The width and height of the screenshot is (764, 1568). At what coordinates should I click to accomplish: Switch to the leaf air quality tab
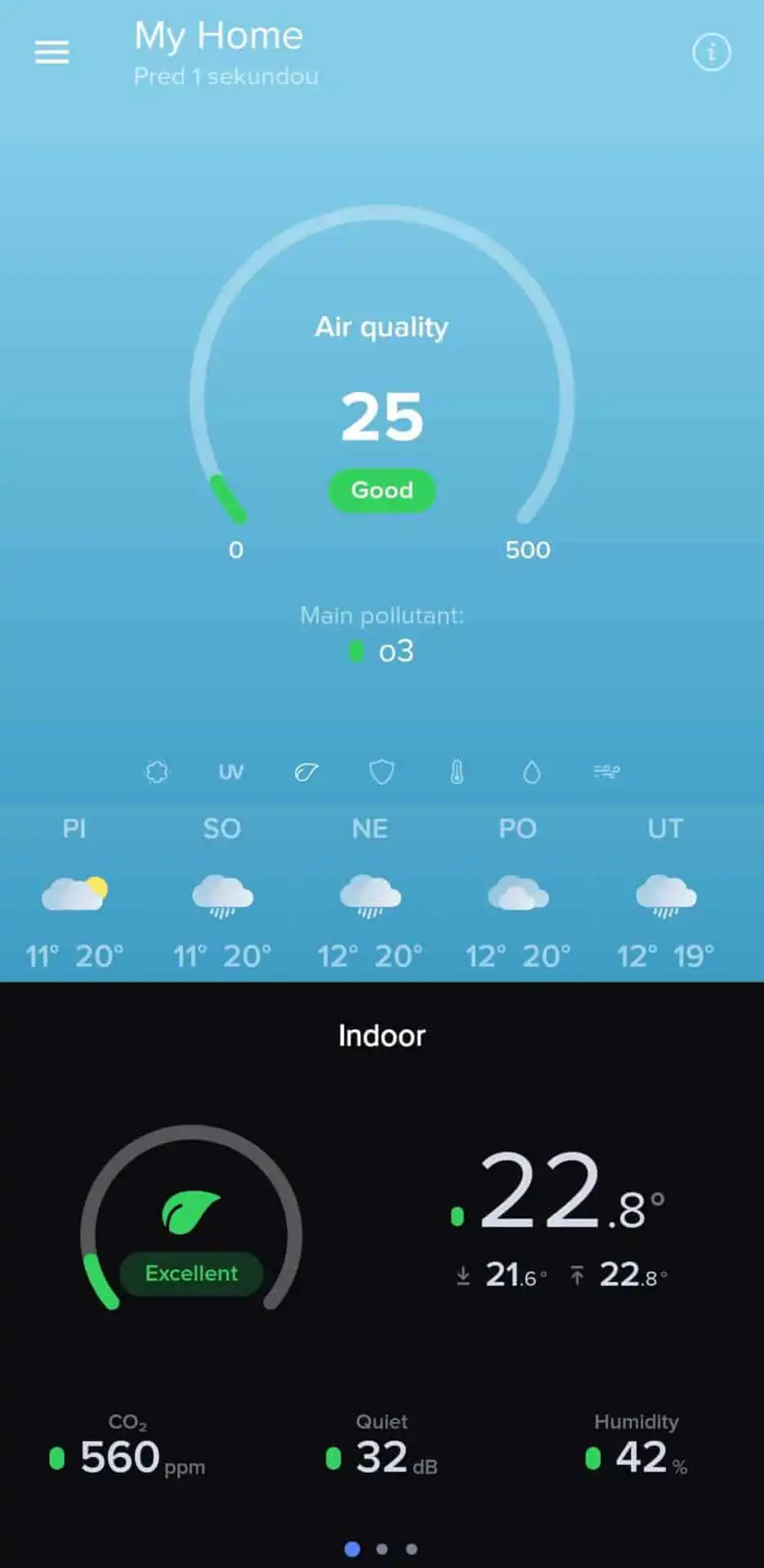306,772
